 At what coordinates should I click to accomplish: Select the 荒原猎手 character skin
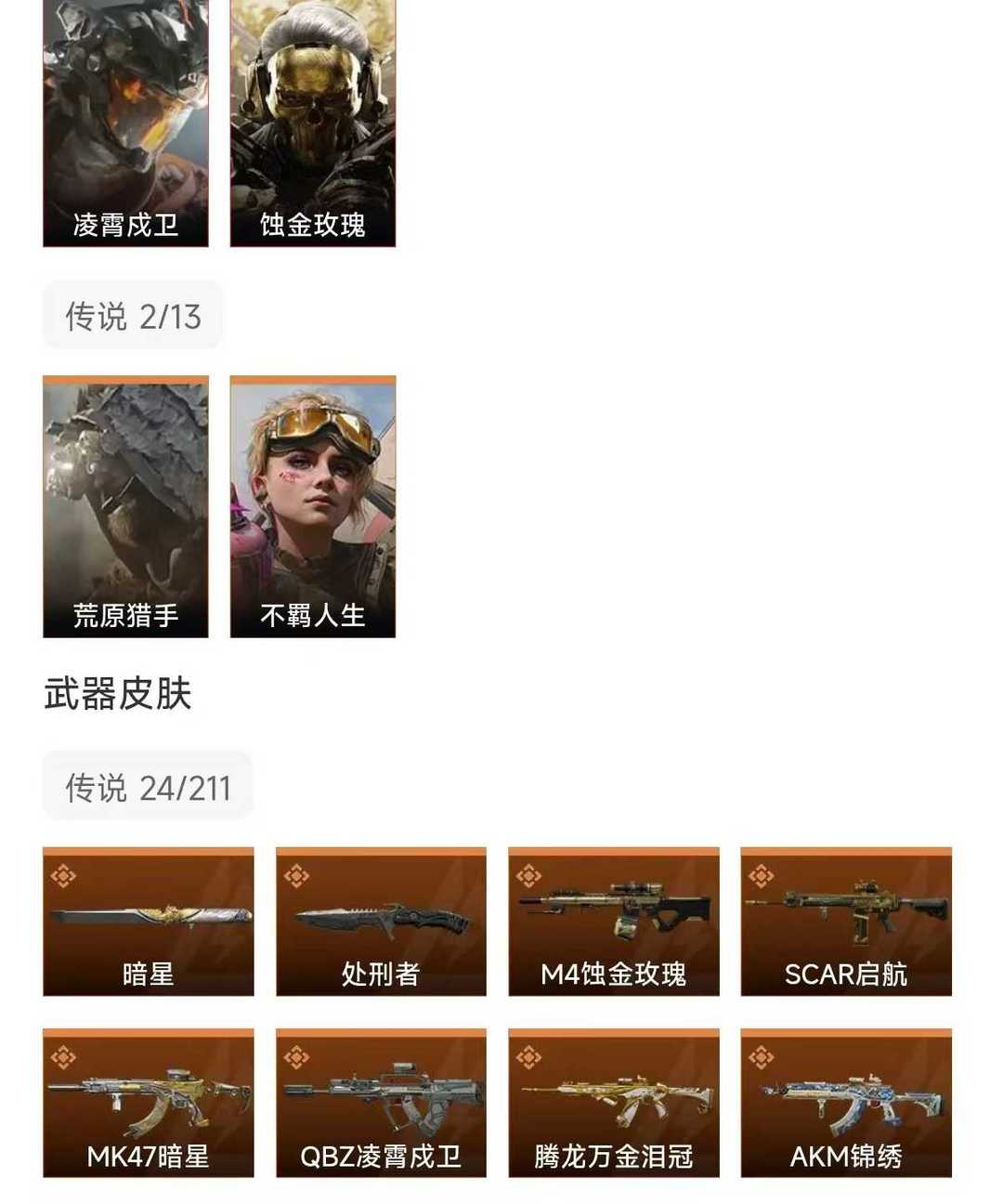click(125, 502)
